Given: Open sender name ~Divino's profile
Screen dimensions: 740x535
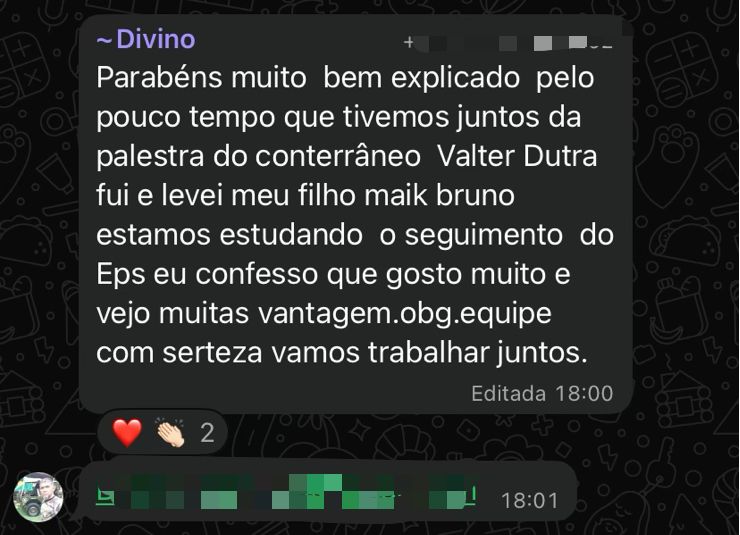Looking at the screenshot, I should click(146, 40).
